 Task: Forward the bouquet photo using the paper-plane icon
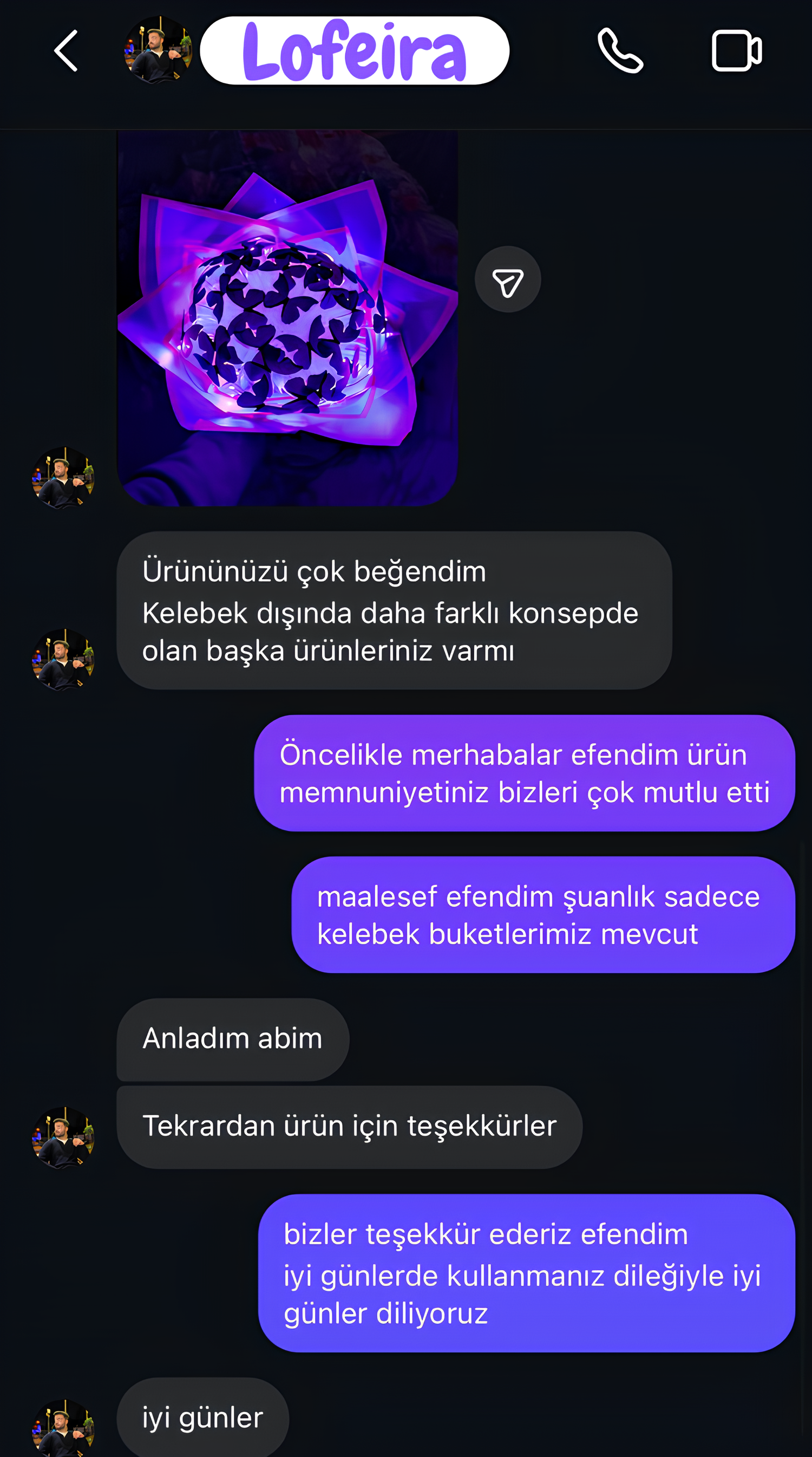pos(507,279)
